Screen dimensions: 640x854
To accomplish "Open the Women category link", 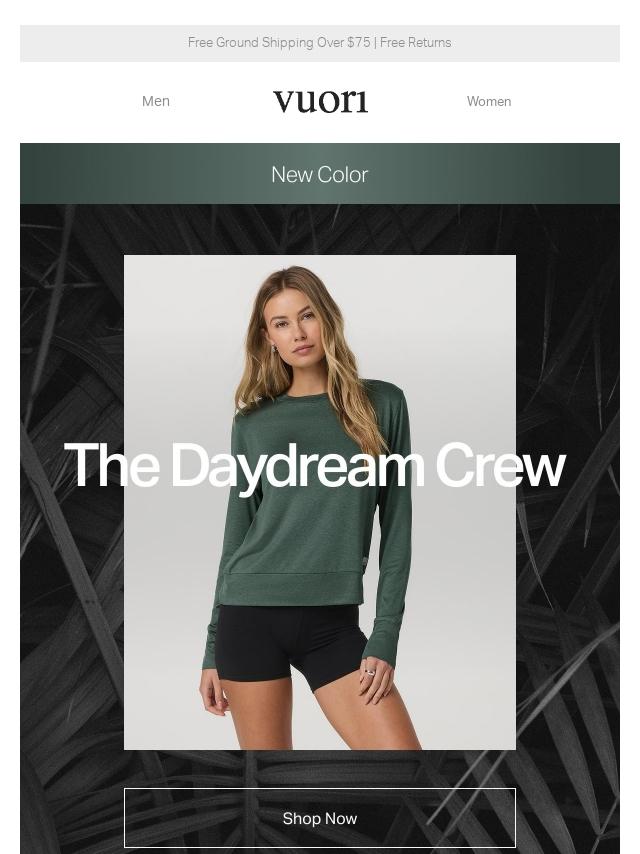I will 488,101.
